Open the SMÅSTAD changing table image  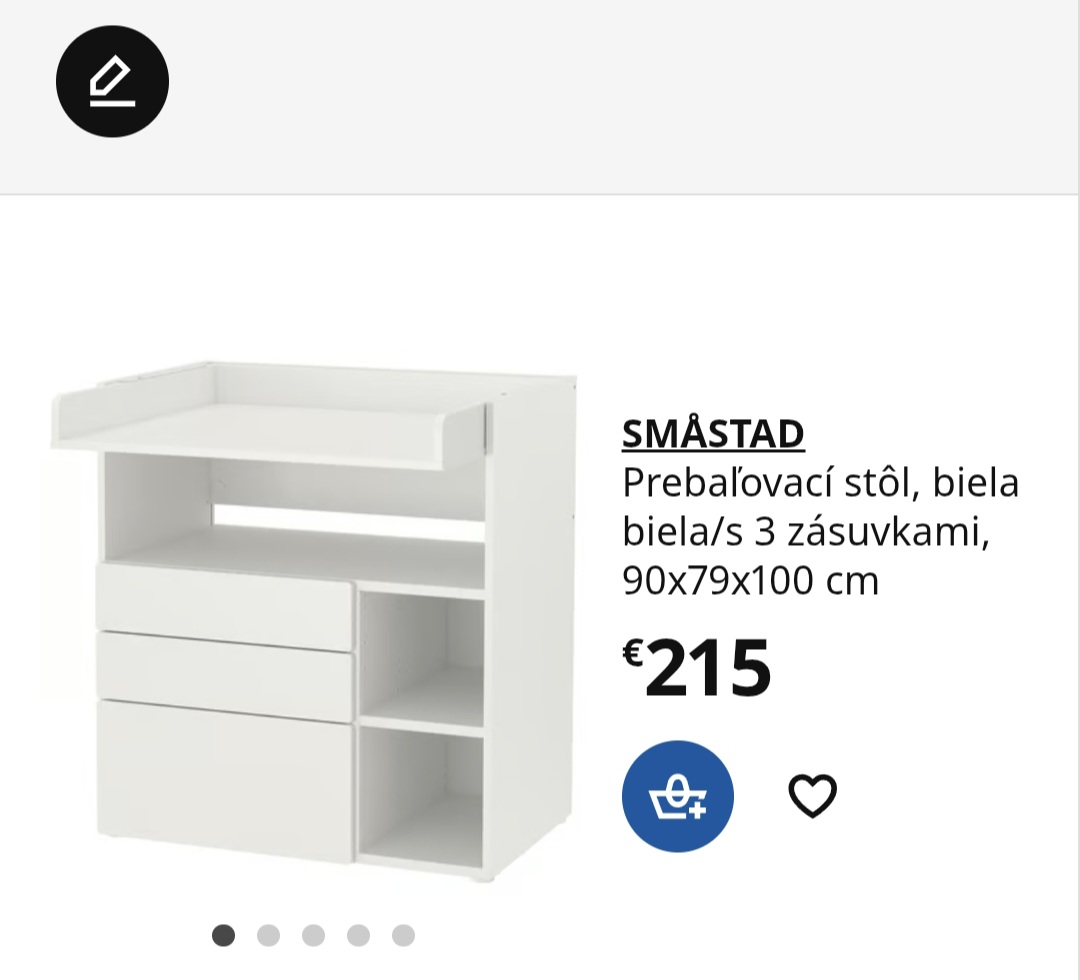[x=312, y=620]
